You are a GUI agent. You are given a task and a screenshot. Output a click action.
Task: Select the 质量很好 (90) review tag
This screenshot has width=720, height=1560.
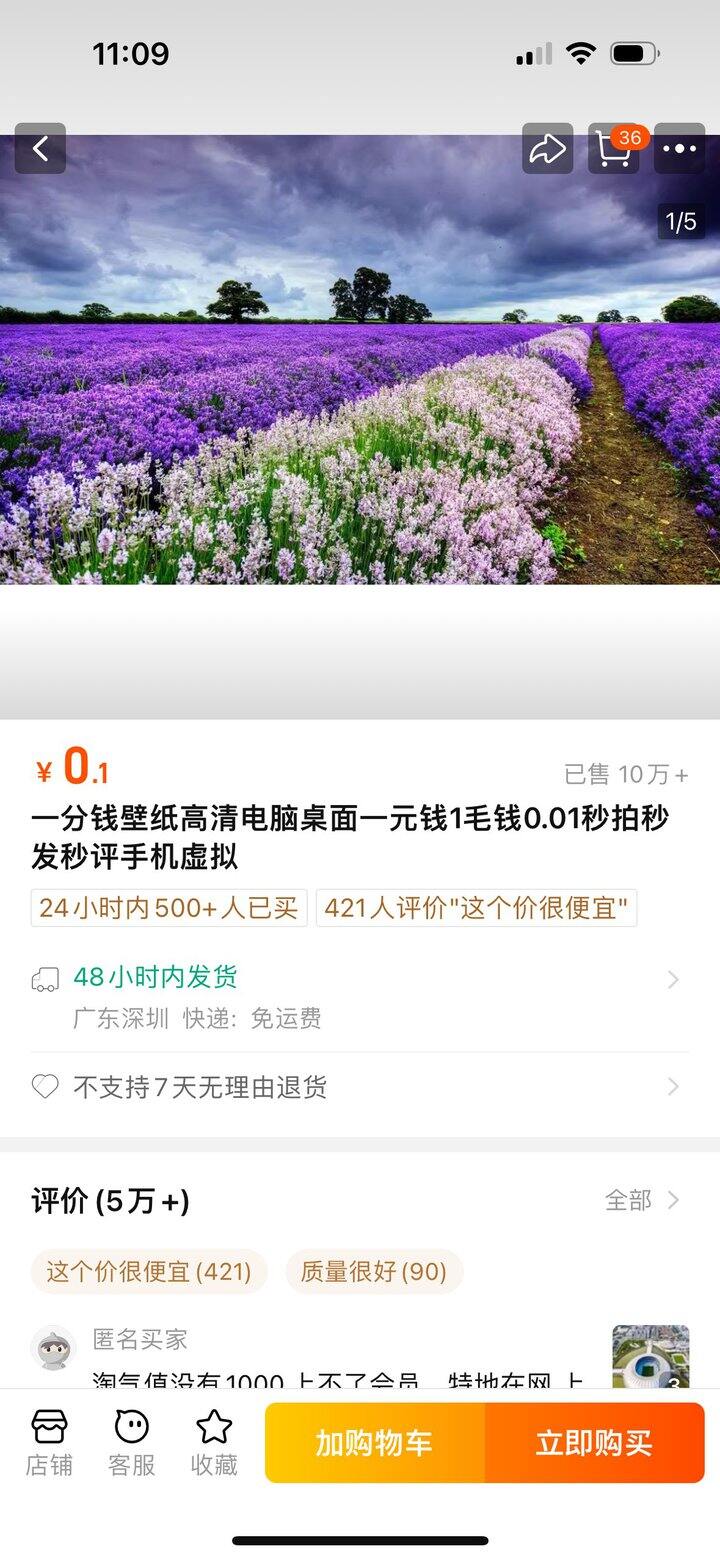pos(373,1273)
